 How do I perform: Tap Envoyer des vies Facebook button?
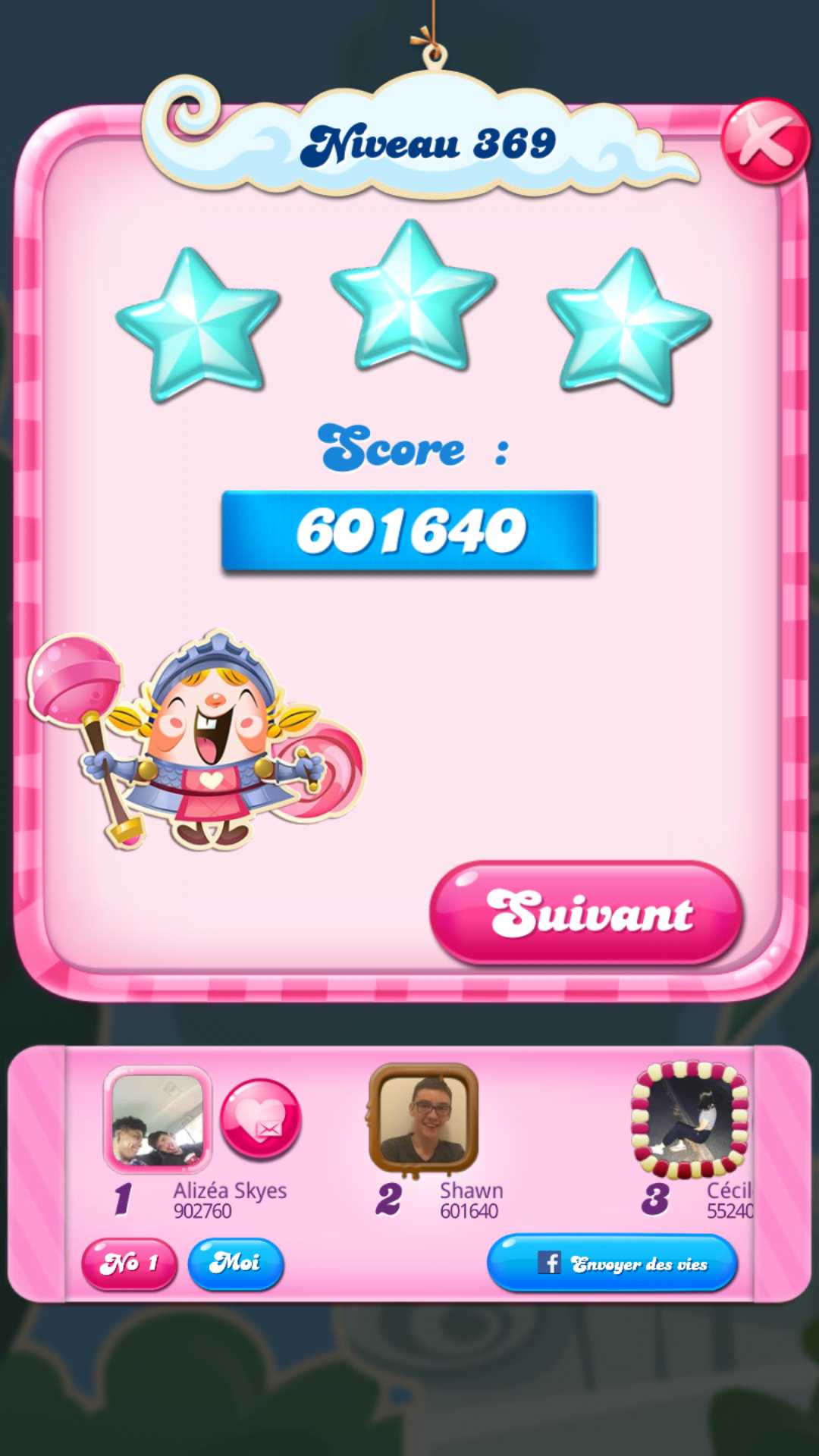[613, 1263]
